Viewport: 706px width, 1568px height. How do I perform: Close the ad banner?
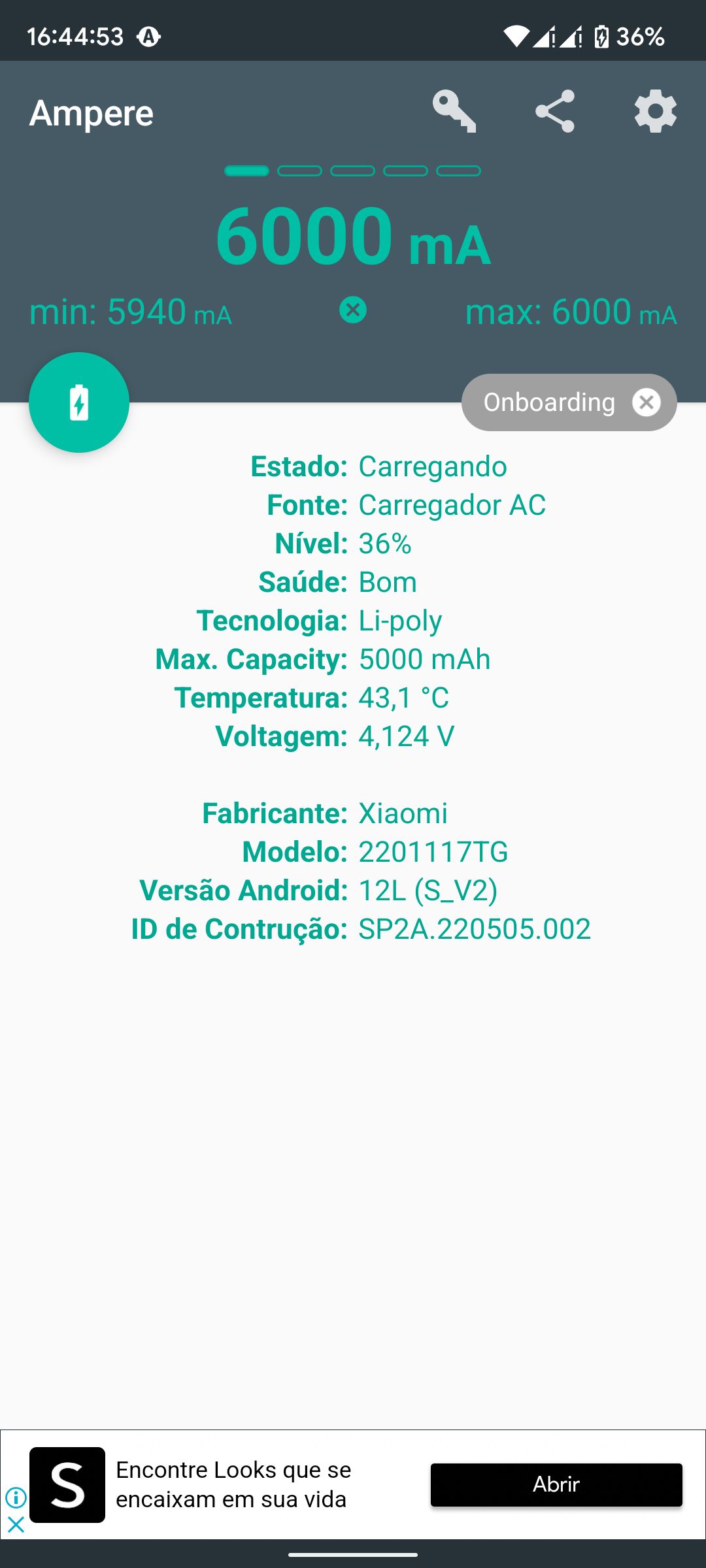tap(16, 1525)
